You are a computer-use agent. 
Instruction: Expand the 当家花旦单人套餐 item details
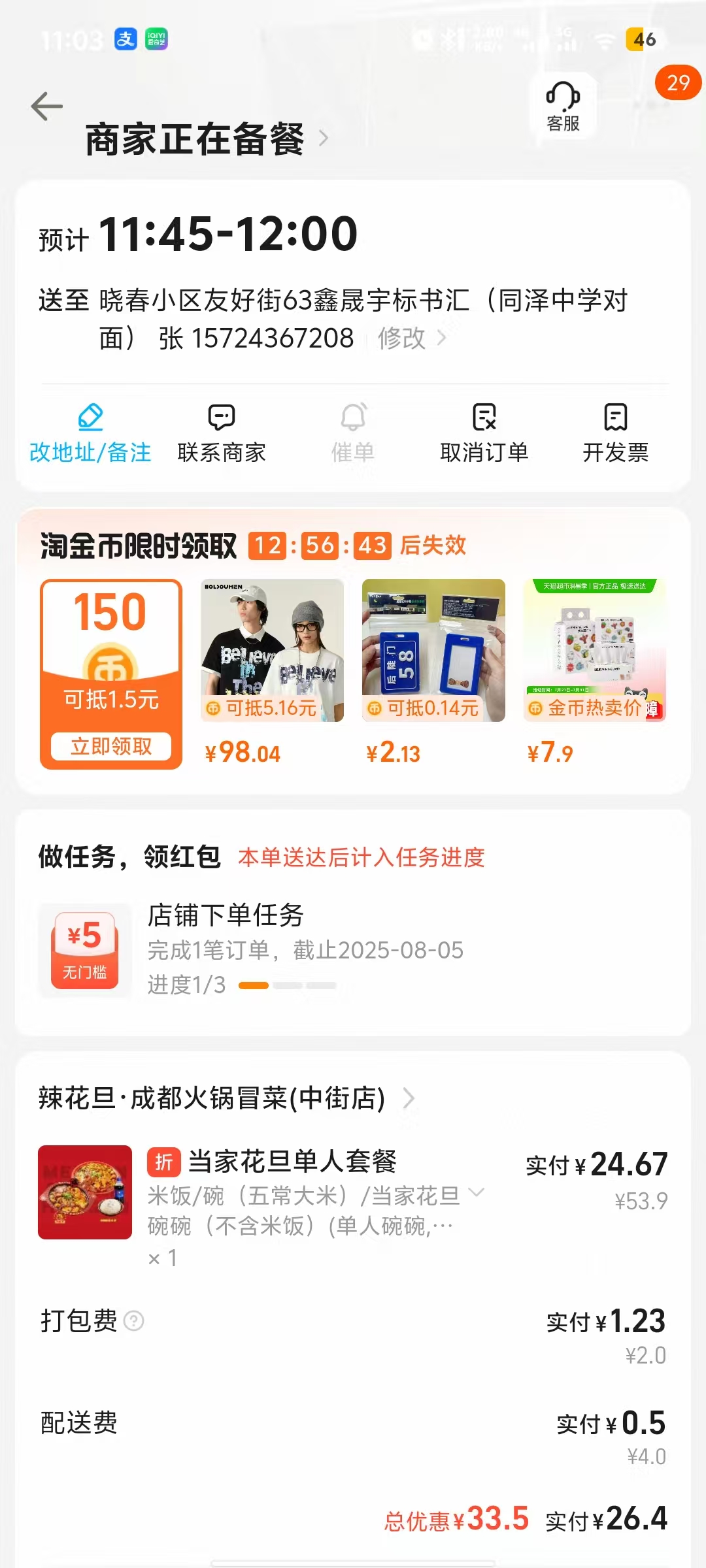click(477, 1192)
